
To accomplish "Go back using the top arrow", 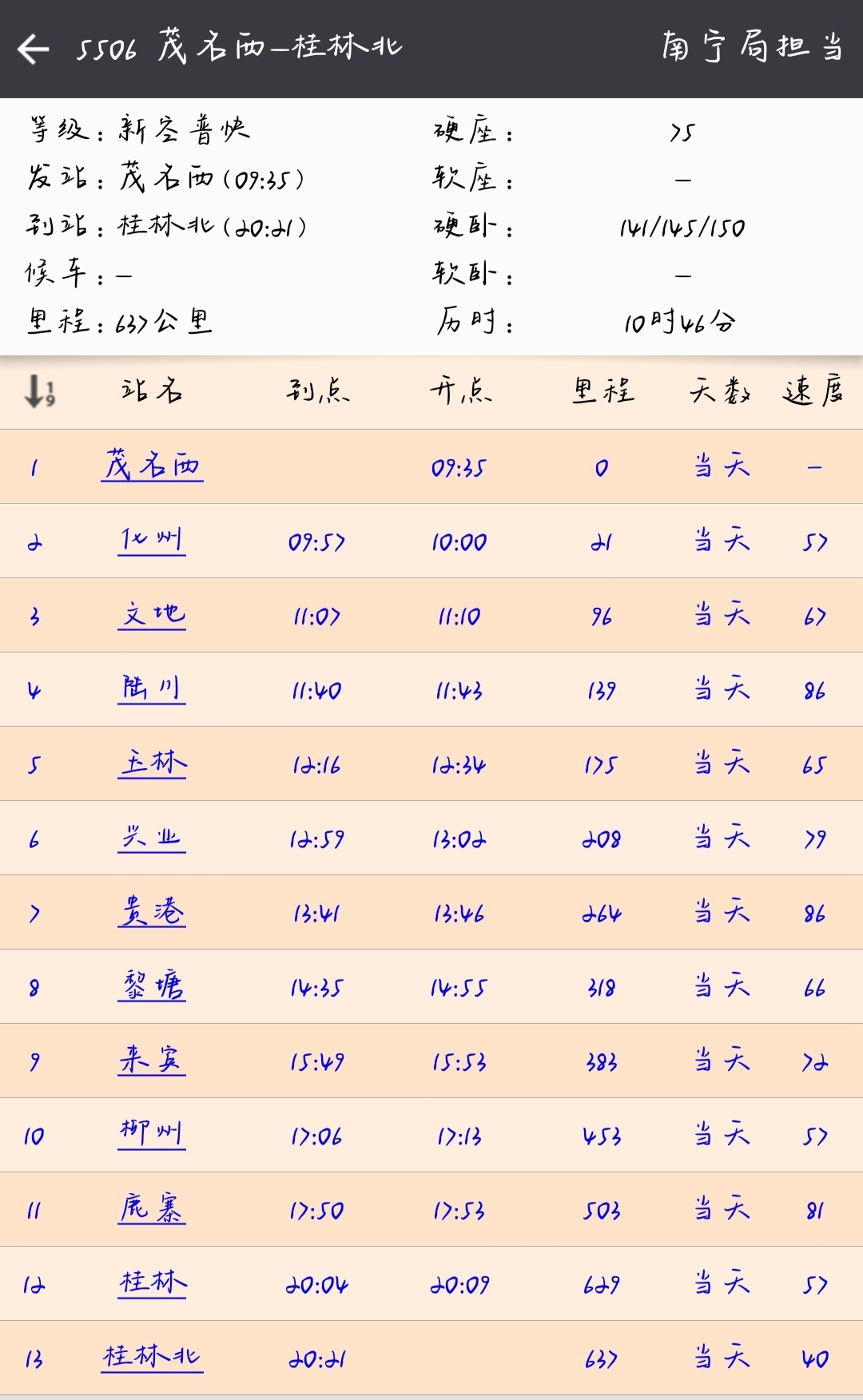I will coord(34,49).
